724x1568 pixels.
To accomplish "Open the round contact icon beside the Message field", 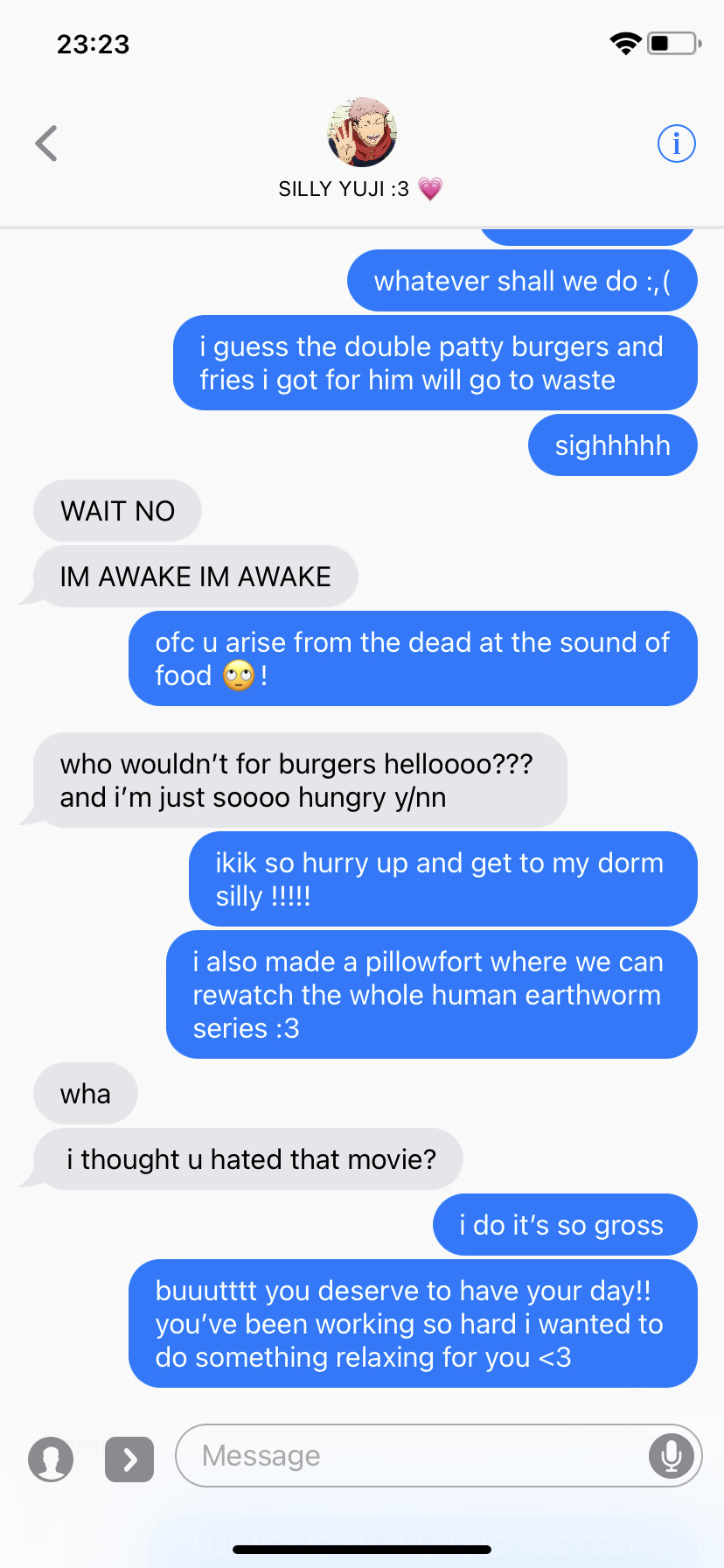I will pos(51,1459).
